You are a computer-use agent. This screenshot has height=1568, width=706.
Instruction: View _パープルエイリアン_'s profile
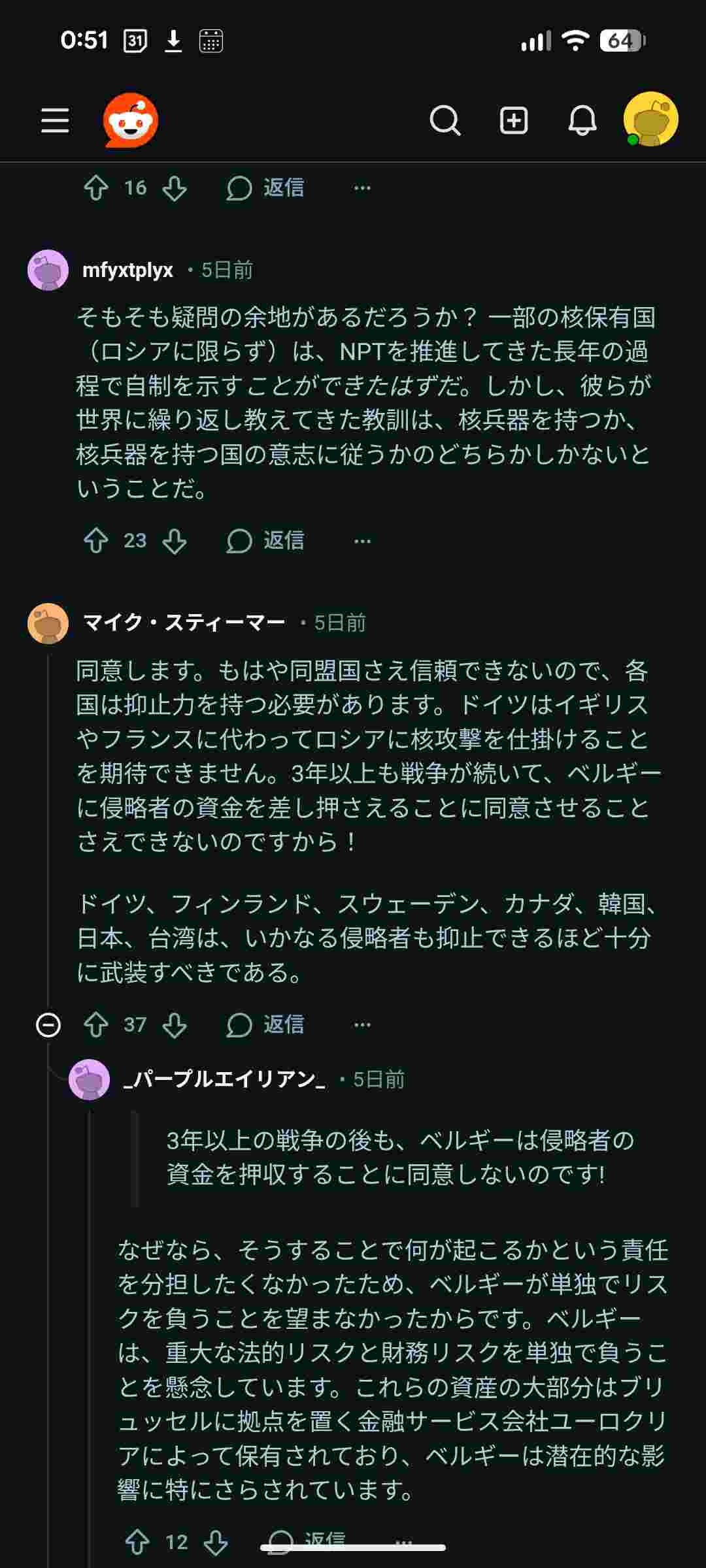(224, 1079)
